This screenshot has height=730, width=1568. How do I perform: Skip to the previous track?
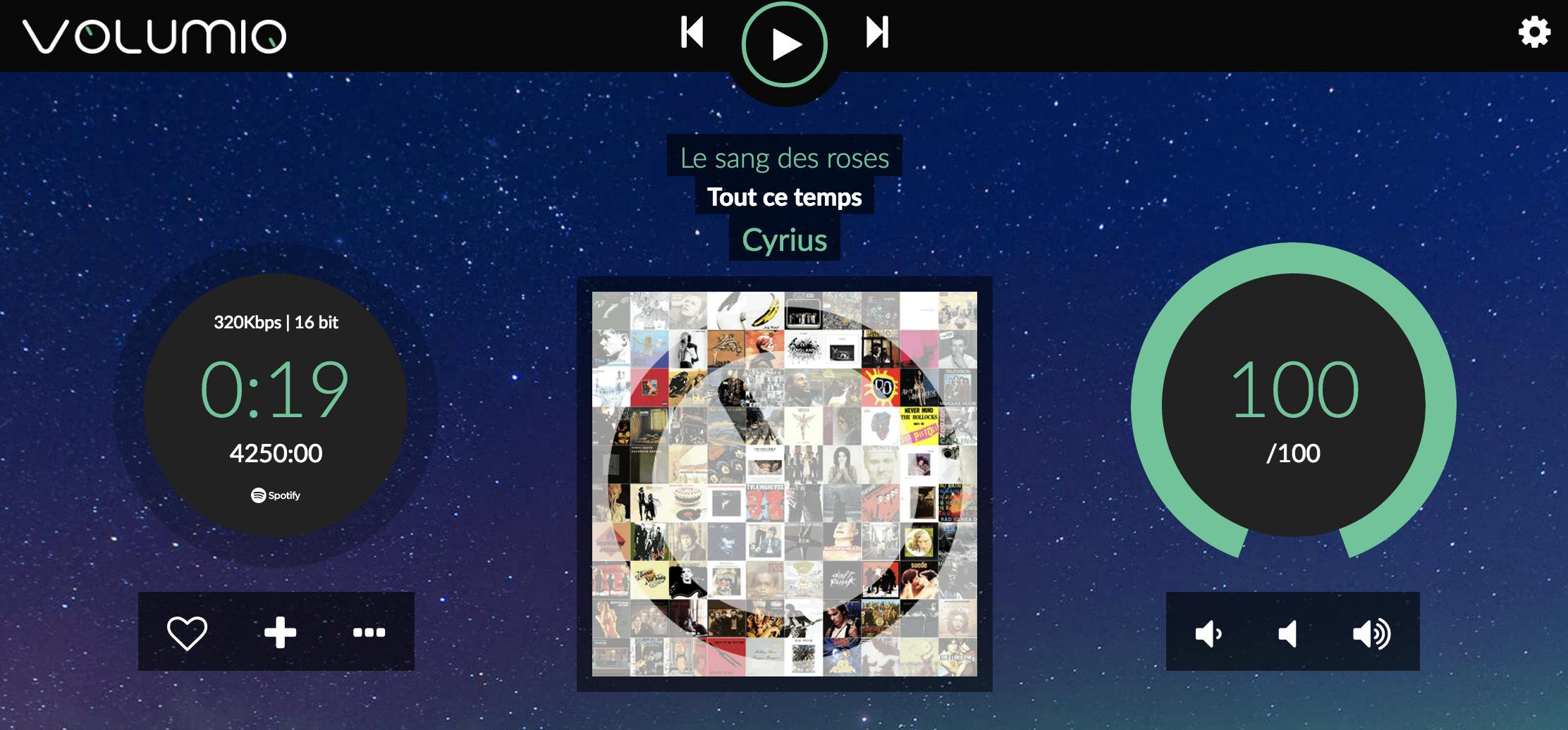click(x=692, y=32)
